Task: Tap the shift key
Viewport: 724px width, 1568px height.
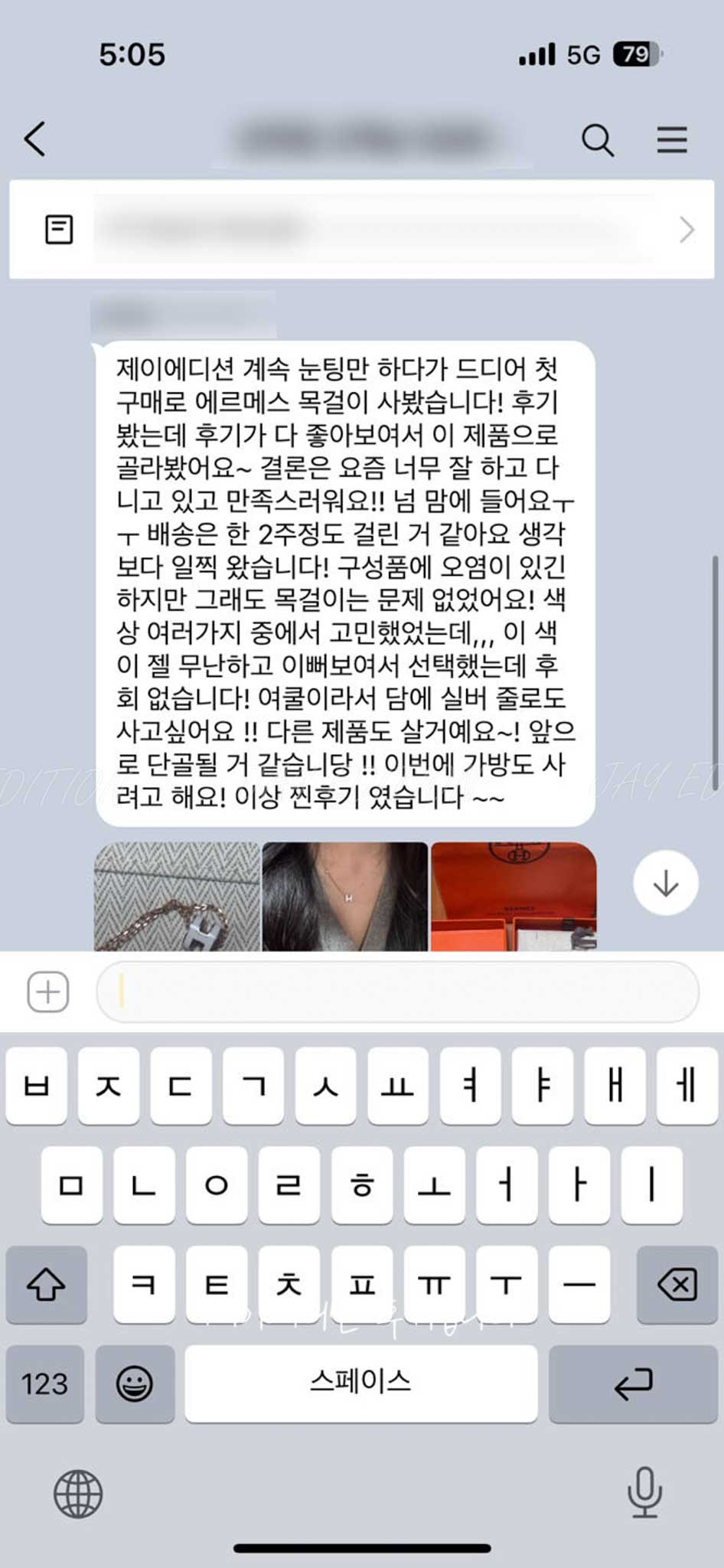Action: coord(46,1284)
